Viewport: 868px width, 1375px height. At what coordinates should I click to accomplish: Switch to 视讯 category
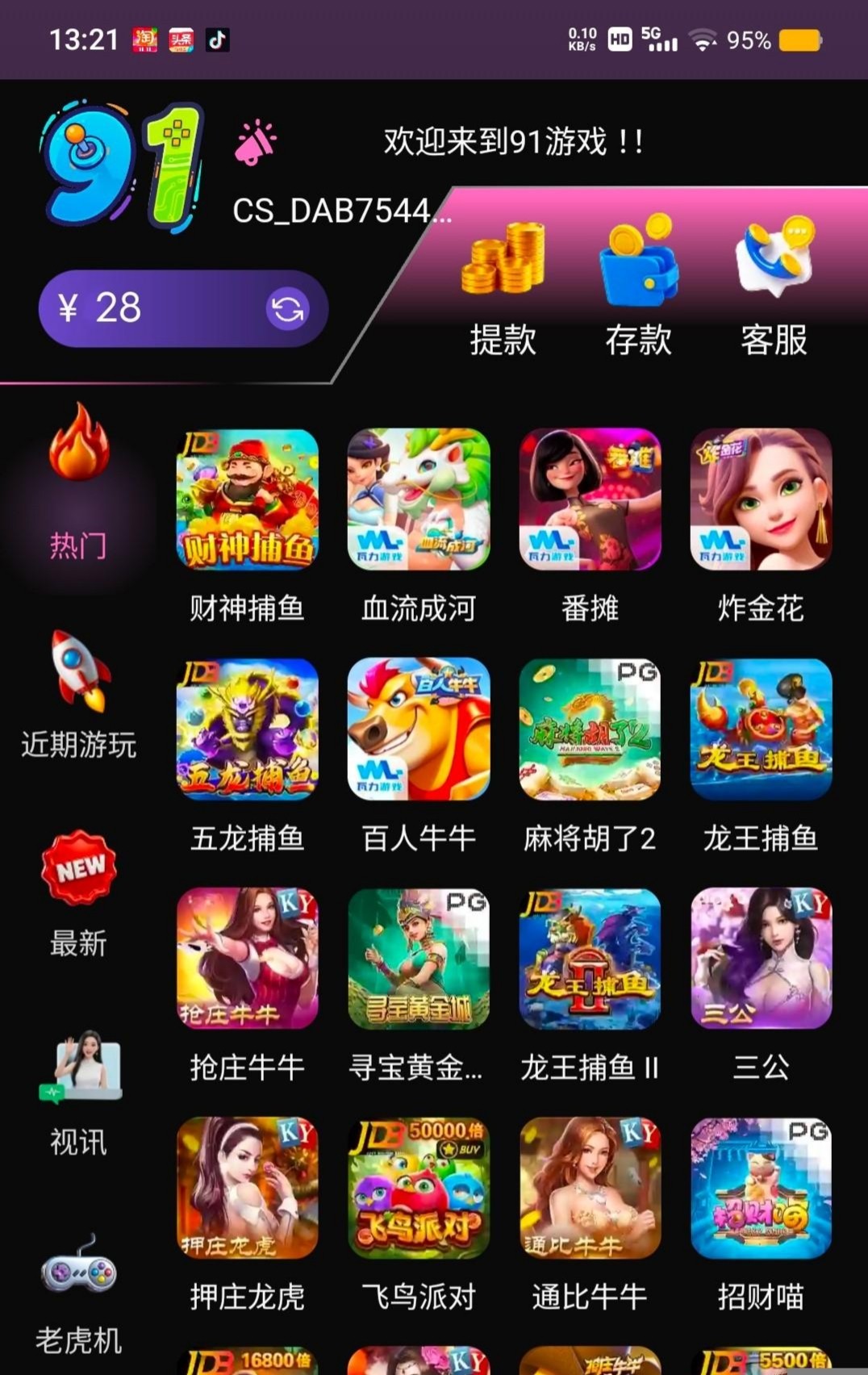[78, 1093]
